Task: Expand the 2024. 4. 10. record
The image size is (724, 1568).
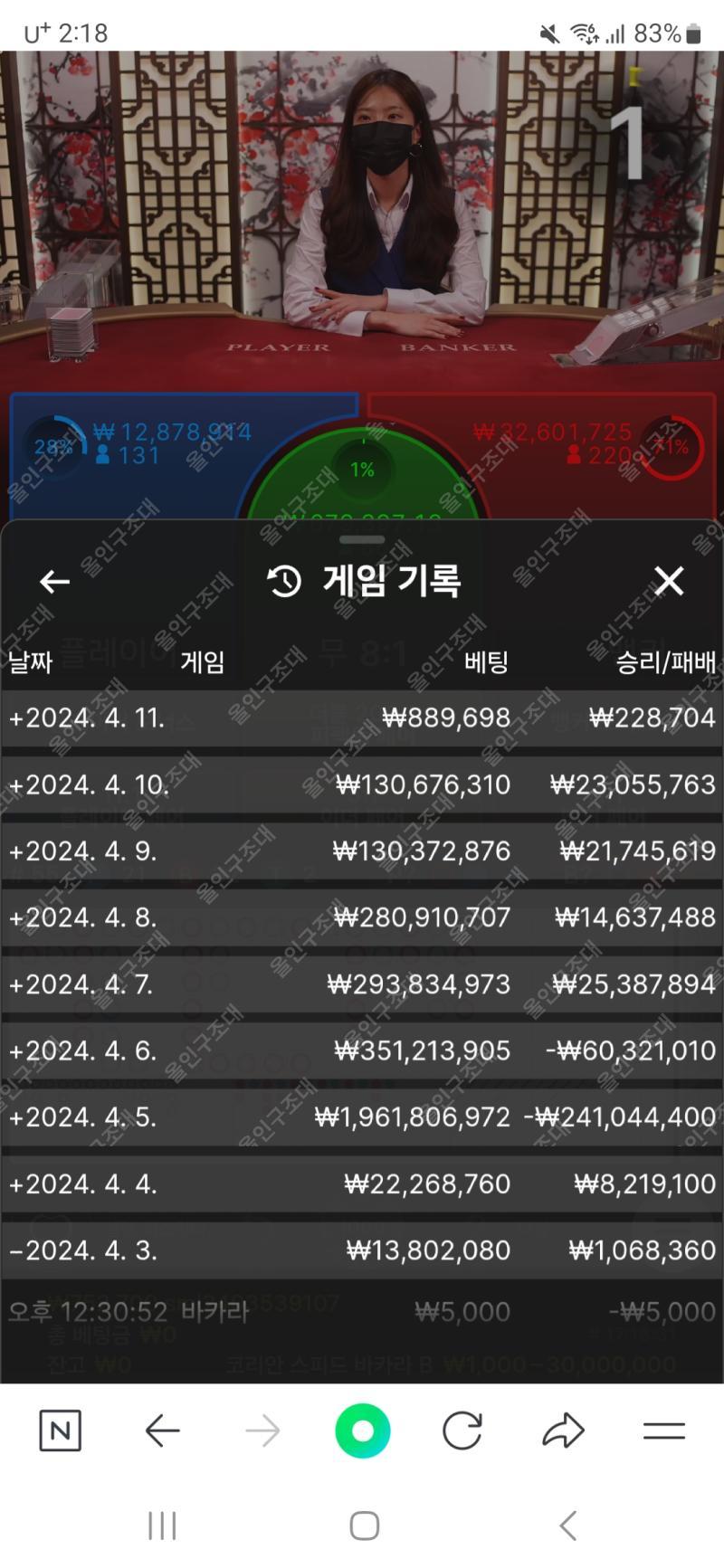Action: (x=89, y=784)
